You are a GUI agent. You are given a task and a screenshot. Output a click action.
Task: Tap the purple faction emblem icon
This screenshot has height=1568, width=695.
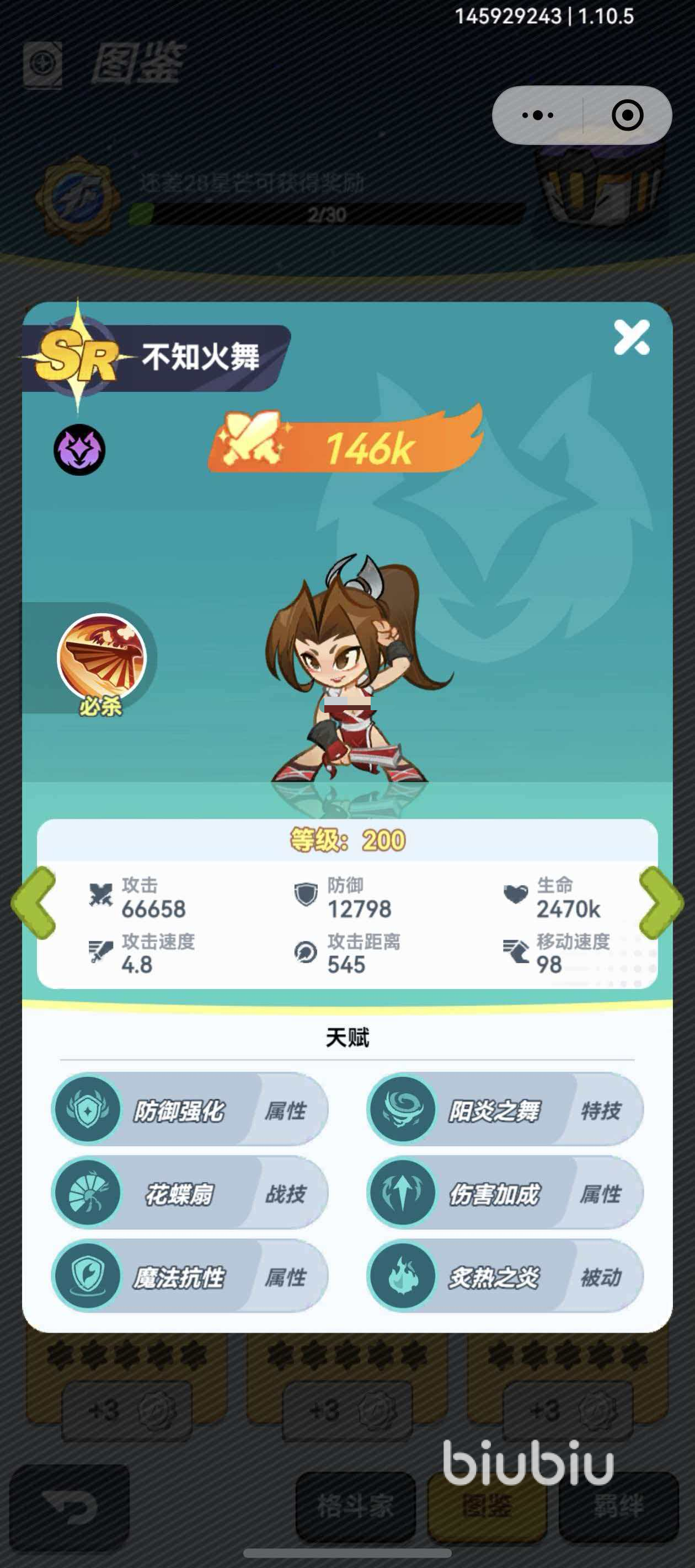(79, 450)
